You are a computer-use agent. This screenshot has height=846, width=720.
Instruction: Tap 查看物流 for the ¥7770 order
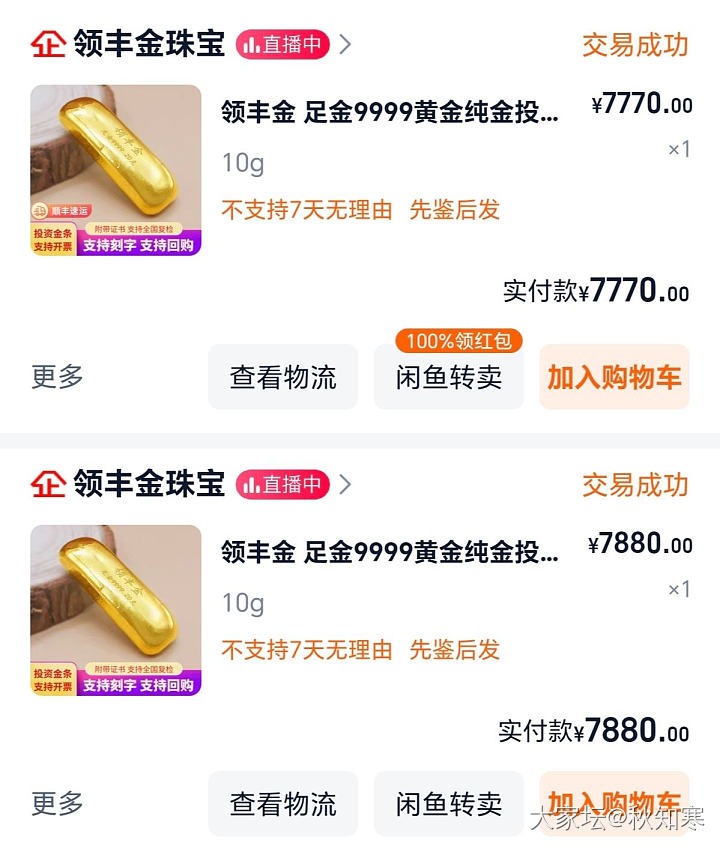pyautogui.click(x=283, y=377)
